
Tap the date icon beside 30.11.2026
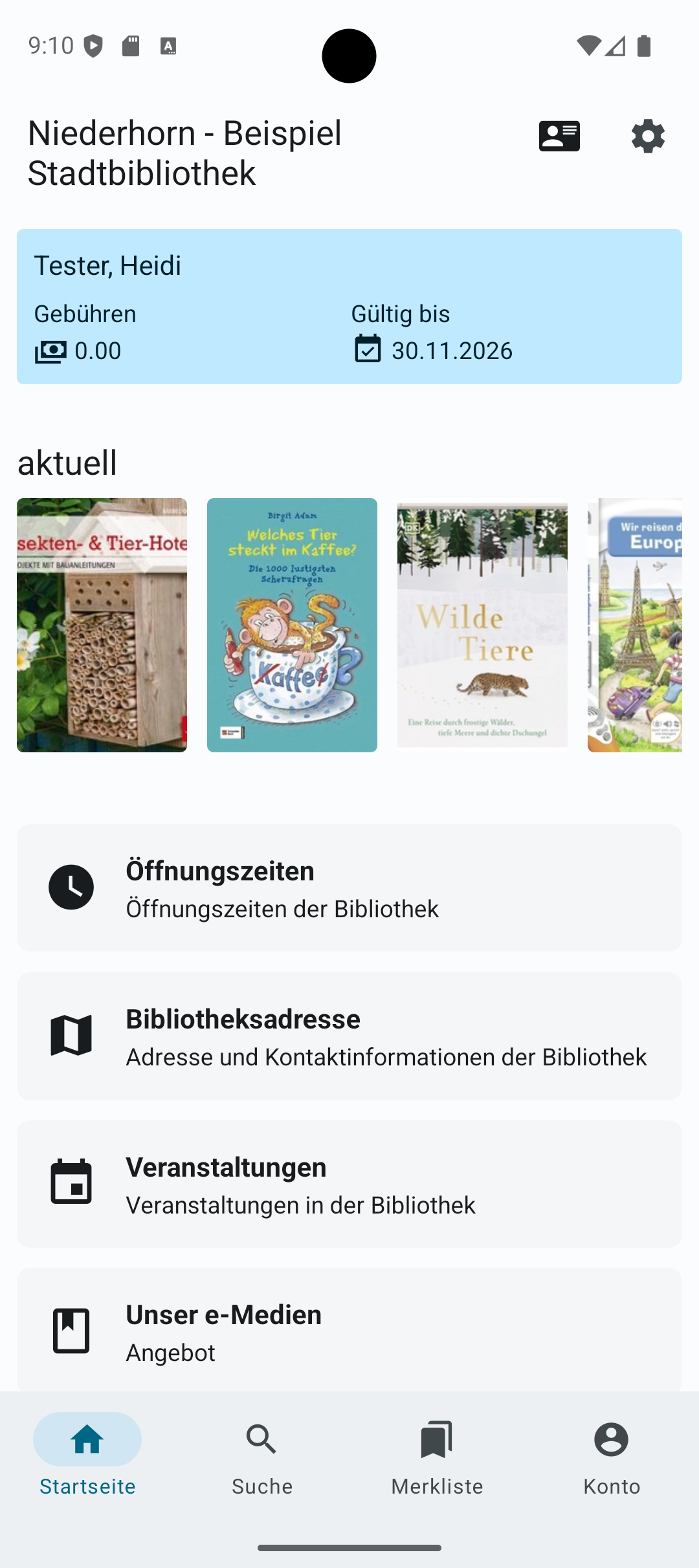(x=367, y=350)
